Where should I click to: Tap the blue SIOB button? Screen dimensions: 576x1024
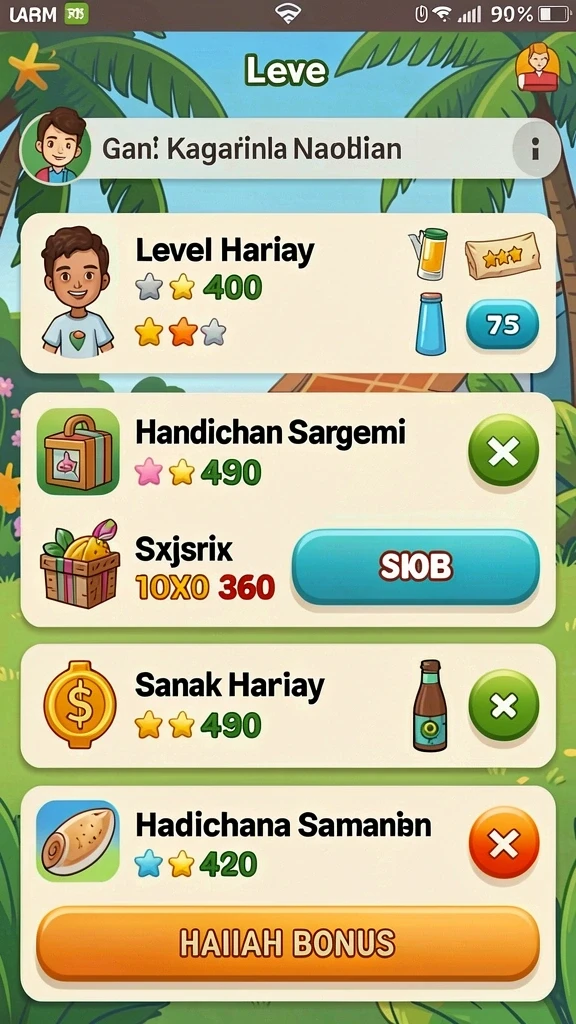415,567
